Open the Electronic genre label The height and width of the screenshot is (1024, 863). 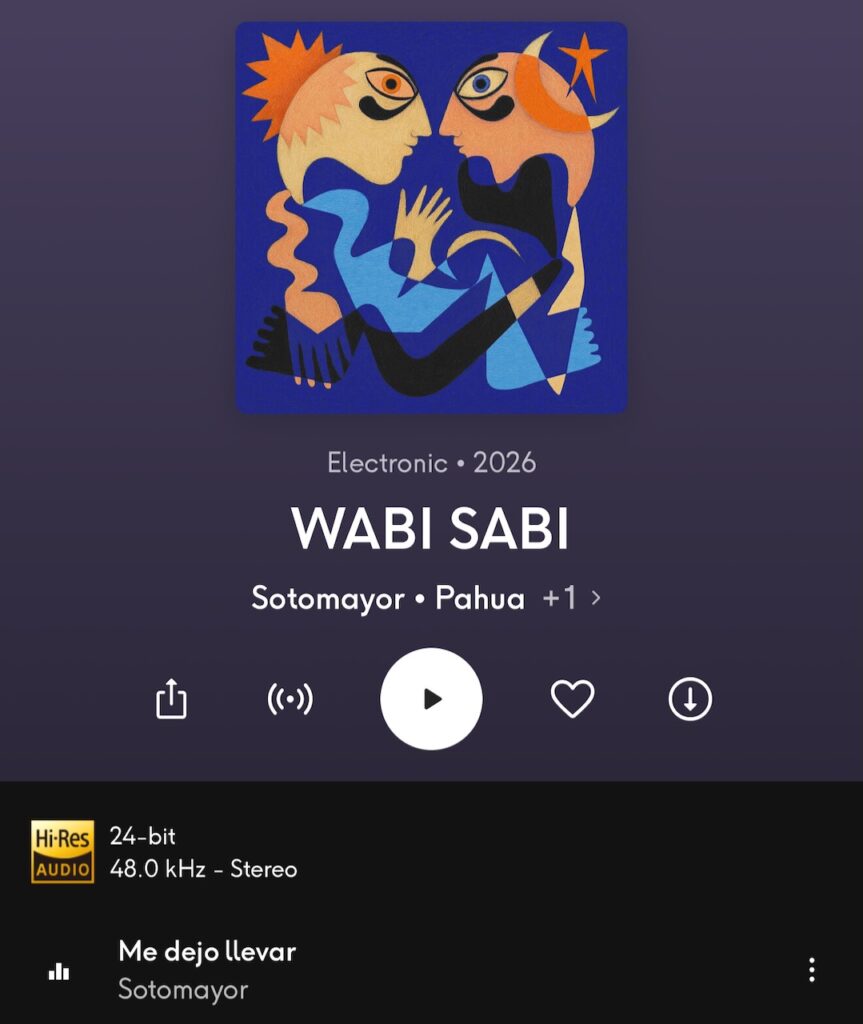coord(385,463)
